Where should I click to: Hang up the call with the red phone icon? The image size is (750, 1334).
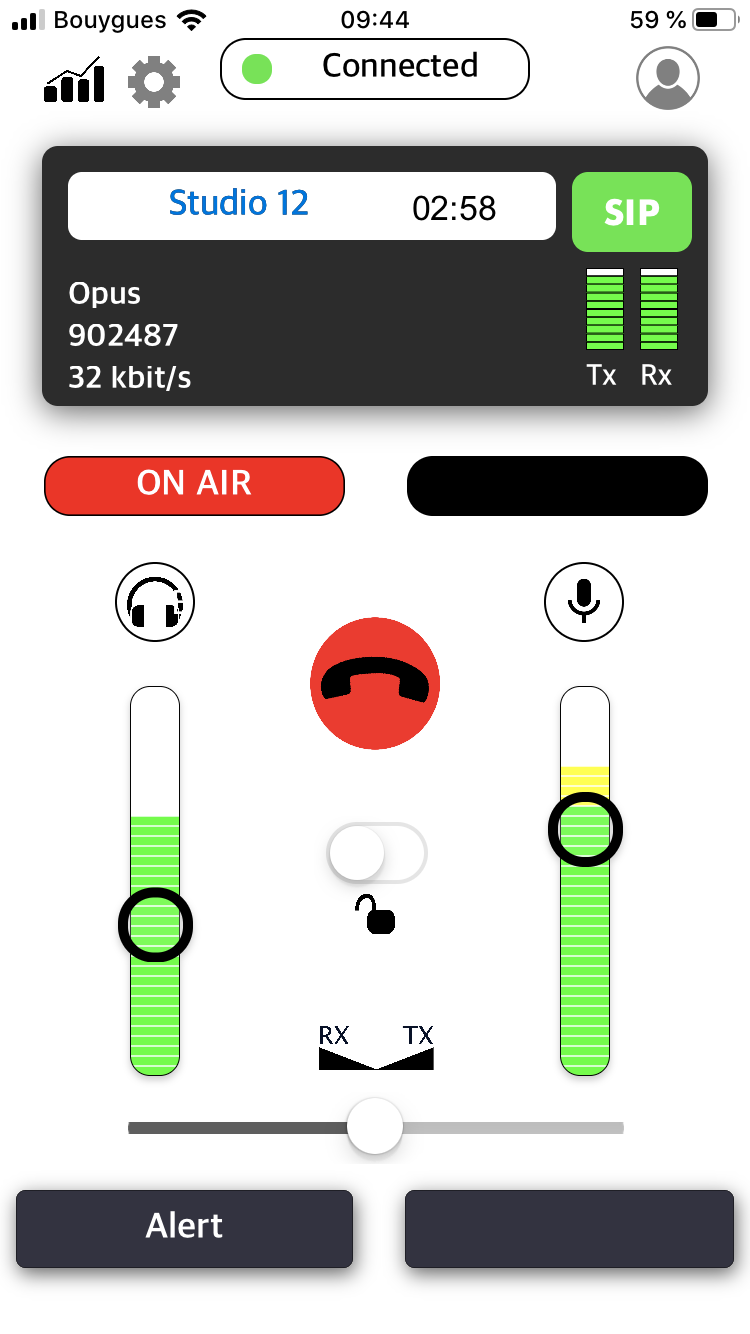coord(375,683)
